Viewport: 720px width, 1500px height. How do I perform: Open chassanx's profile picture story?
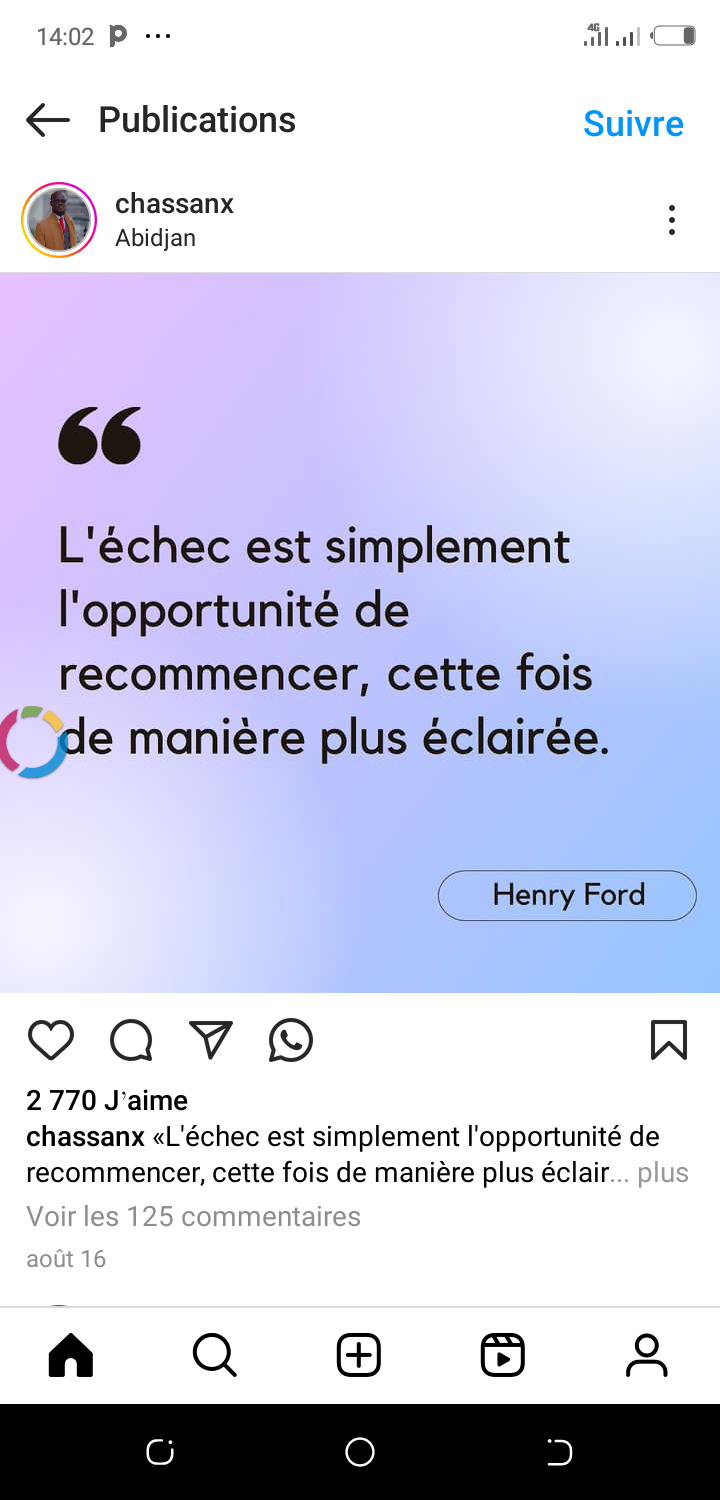[59, 220]
